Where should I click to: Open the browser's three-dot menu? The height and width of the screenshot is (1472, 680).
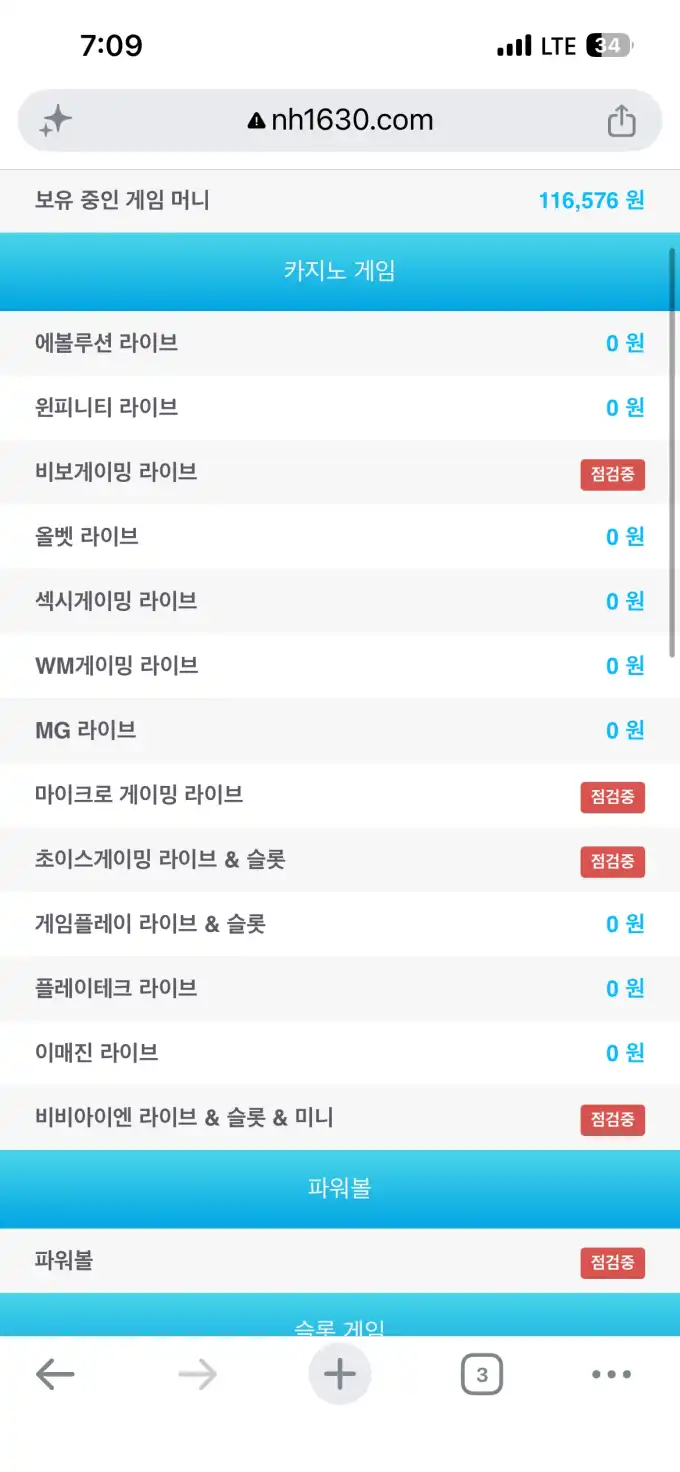[x=611, y=1375]
